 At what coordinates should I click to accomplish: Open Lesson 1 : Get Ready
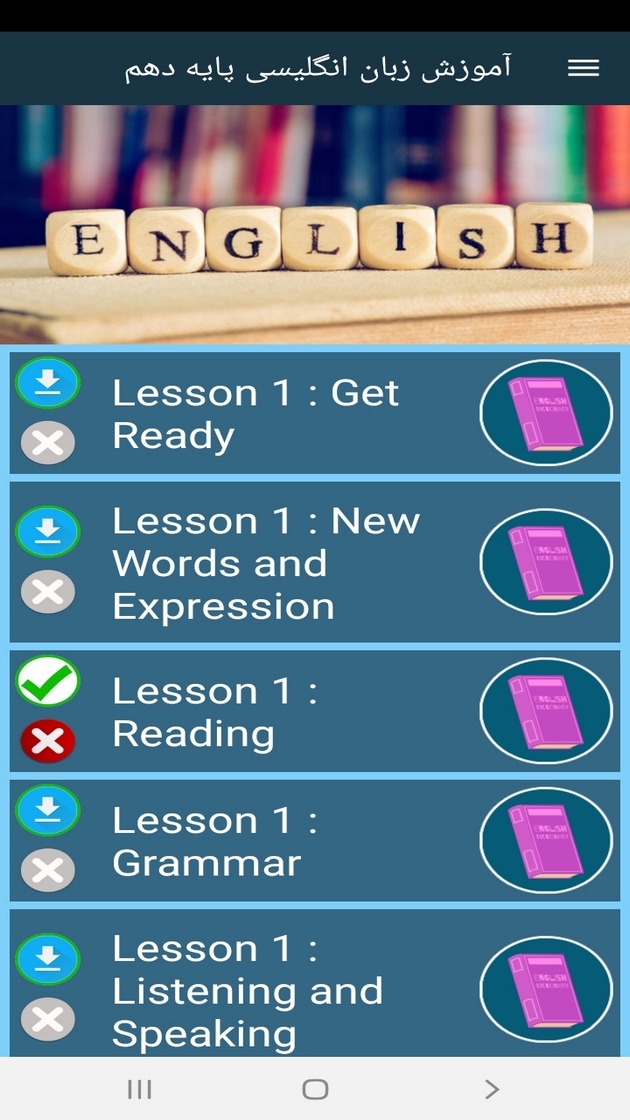coord(314,413)
